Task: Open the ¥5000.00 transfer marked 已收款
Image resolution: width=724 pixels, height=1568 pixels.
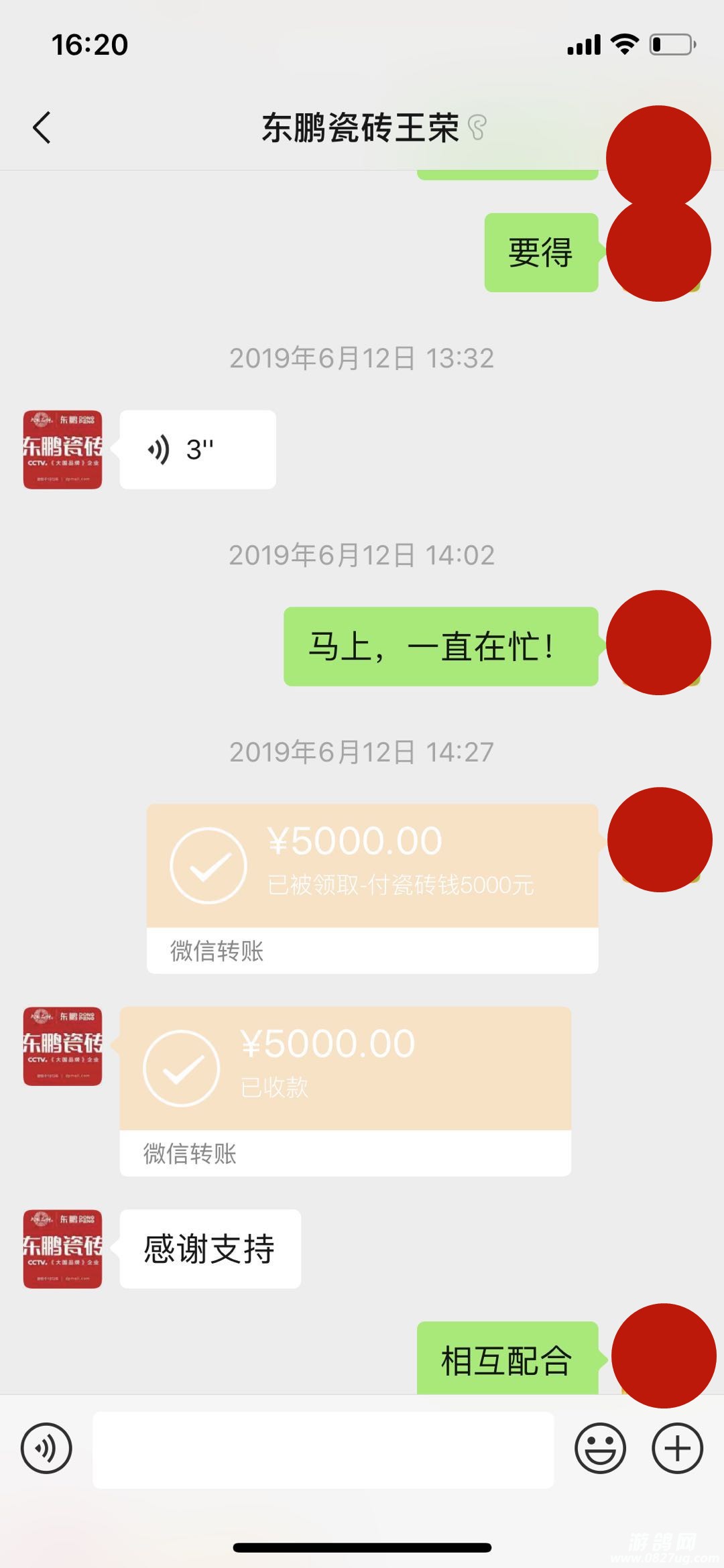Action: click(x=345, y=1090)
